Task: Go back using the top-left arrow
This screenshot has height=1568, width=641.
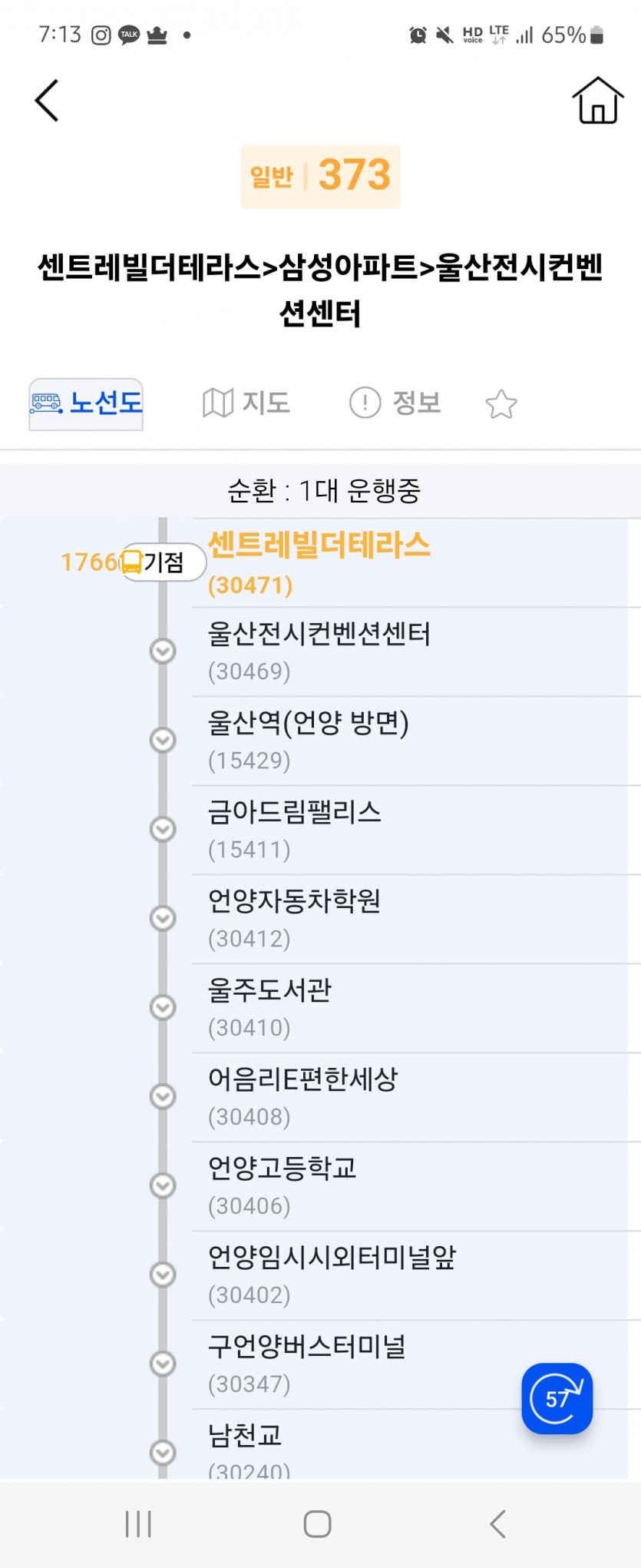Action: (47, 101)
